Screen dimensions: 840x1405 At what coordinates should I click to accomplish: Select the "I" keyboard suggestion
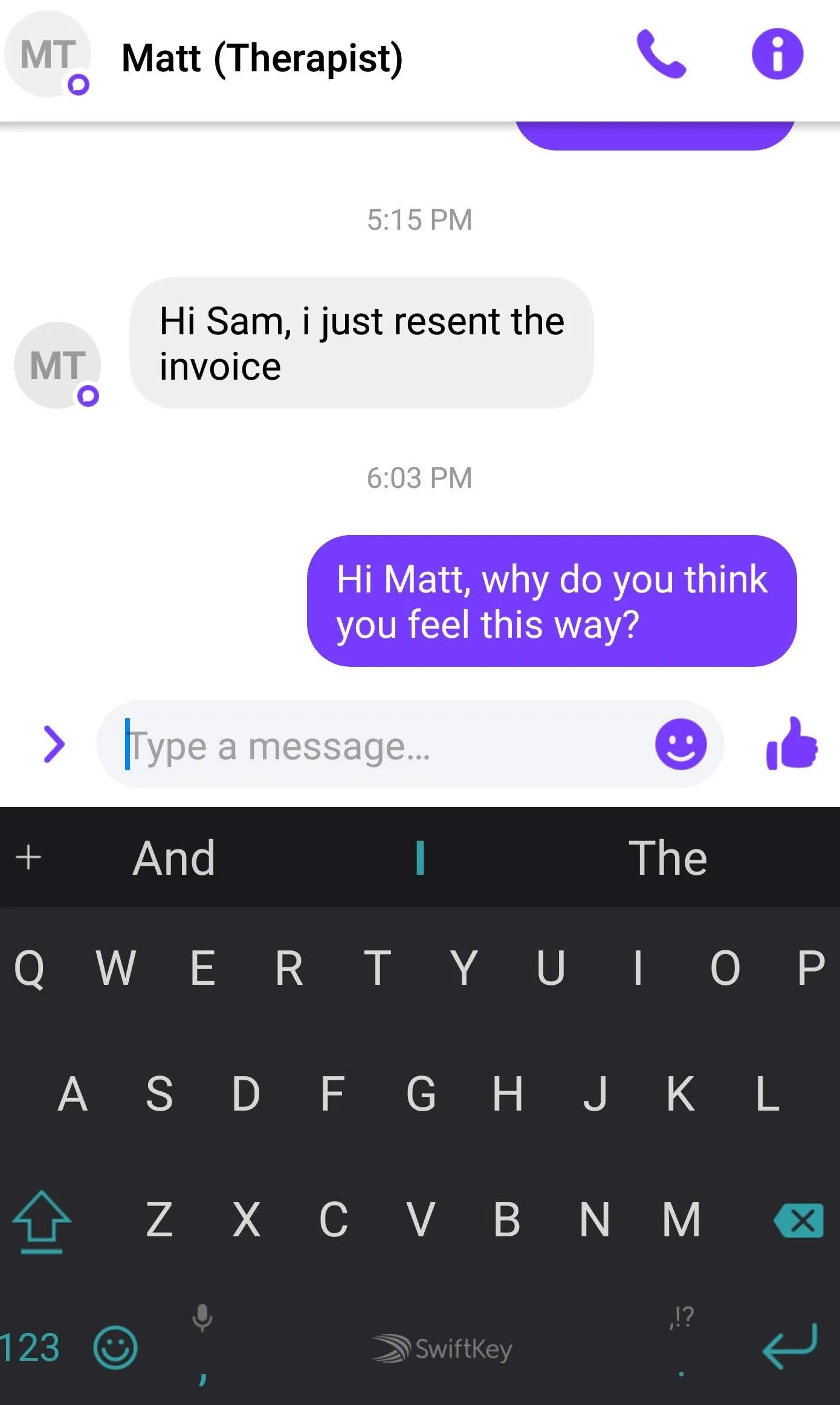pyautogui.click(x=421, y=858)
